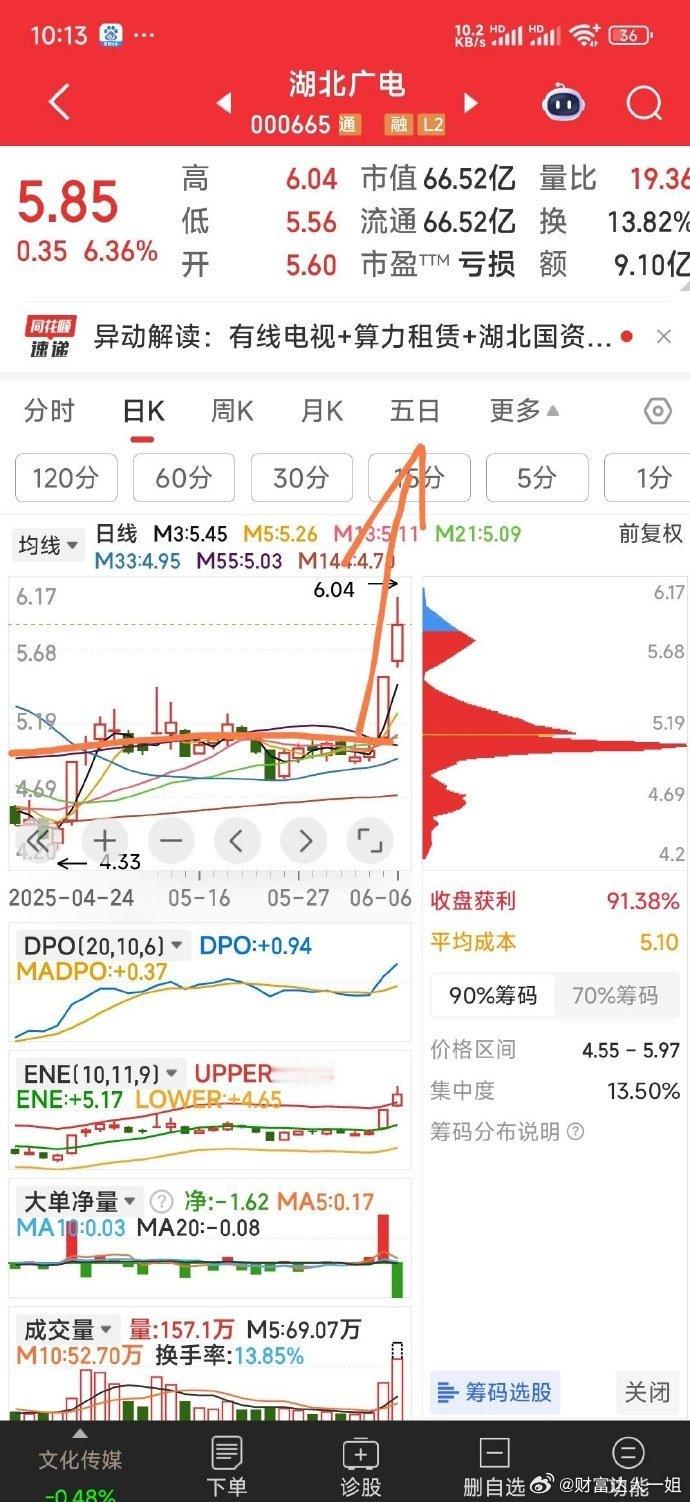
Task: Open the 均线 indicator dropdown
Action: pyautogui.click(x=48, y=545)
